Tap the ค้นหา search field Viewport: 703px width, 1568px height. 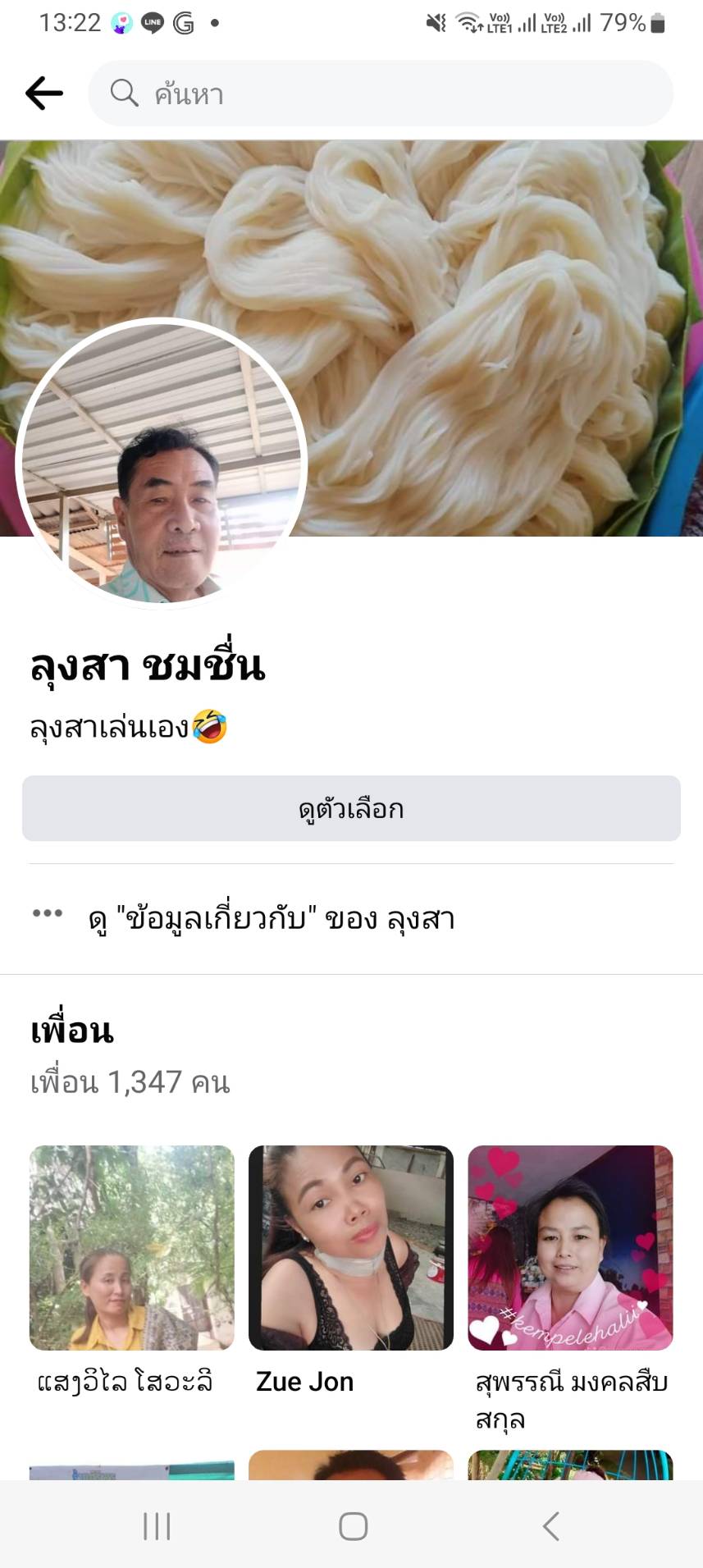pos(381,94)
